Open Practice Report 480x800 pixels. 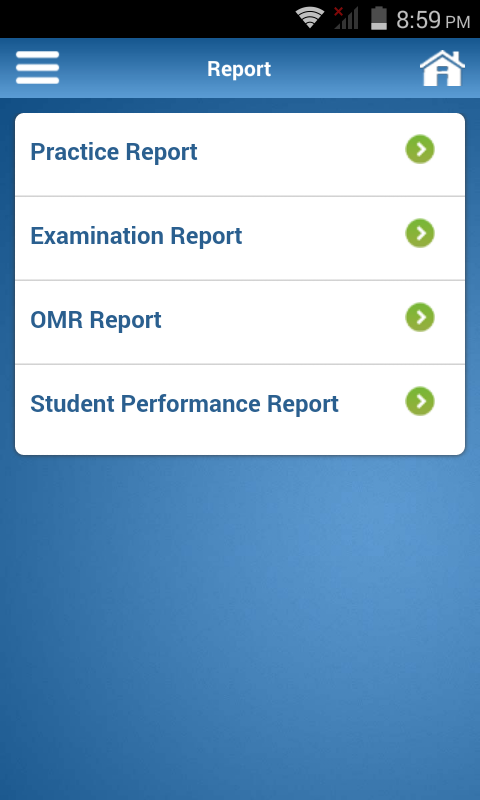(240, 155)
